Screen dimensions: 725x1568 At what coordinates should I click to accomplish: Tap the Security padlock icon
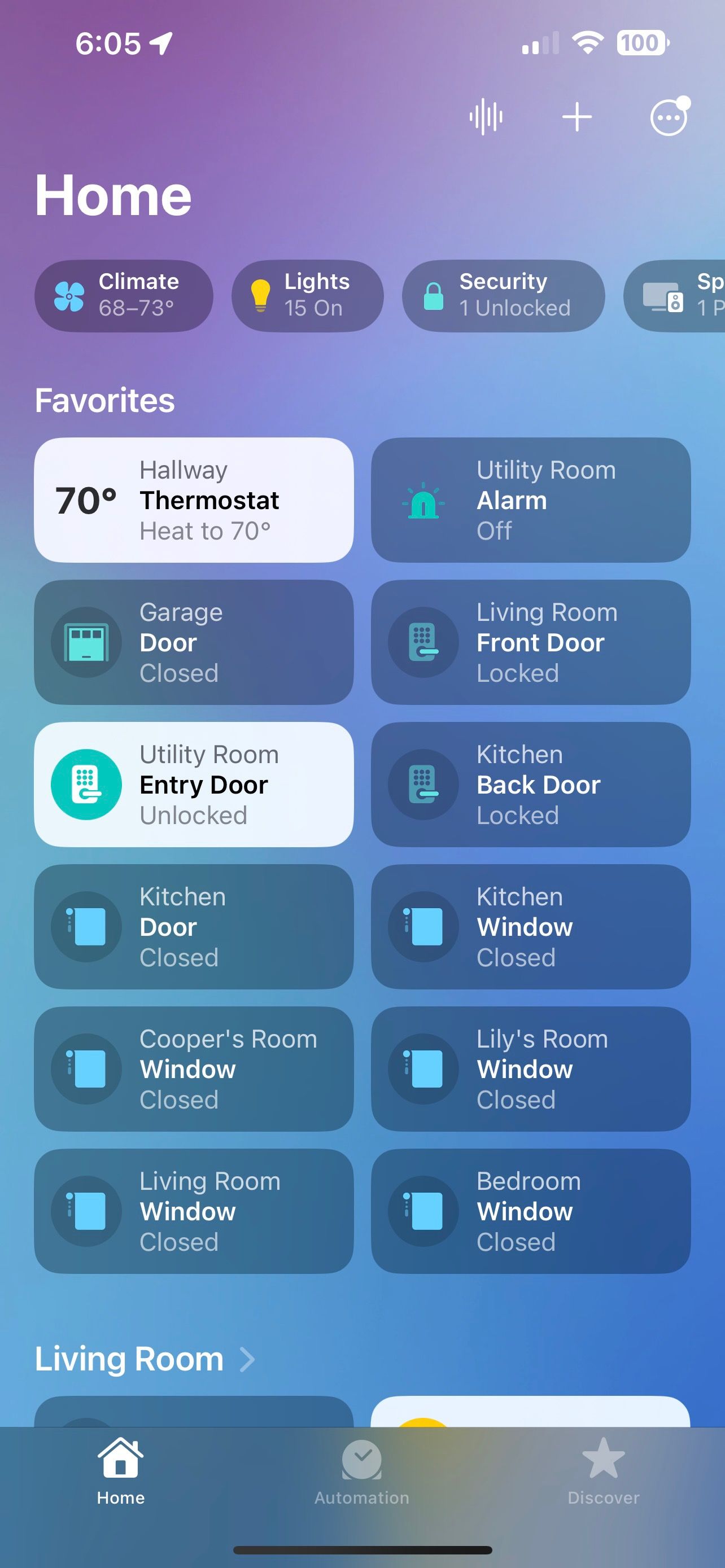pos(433,296)
